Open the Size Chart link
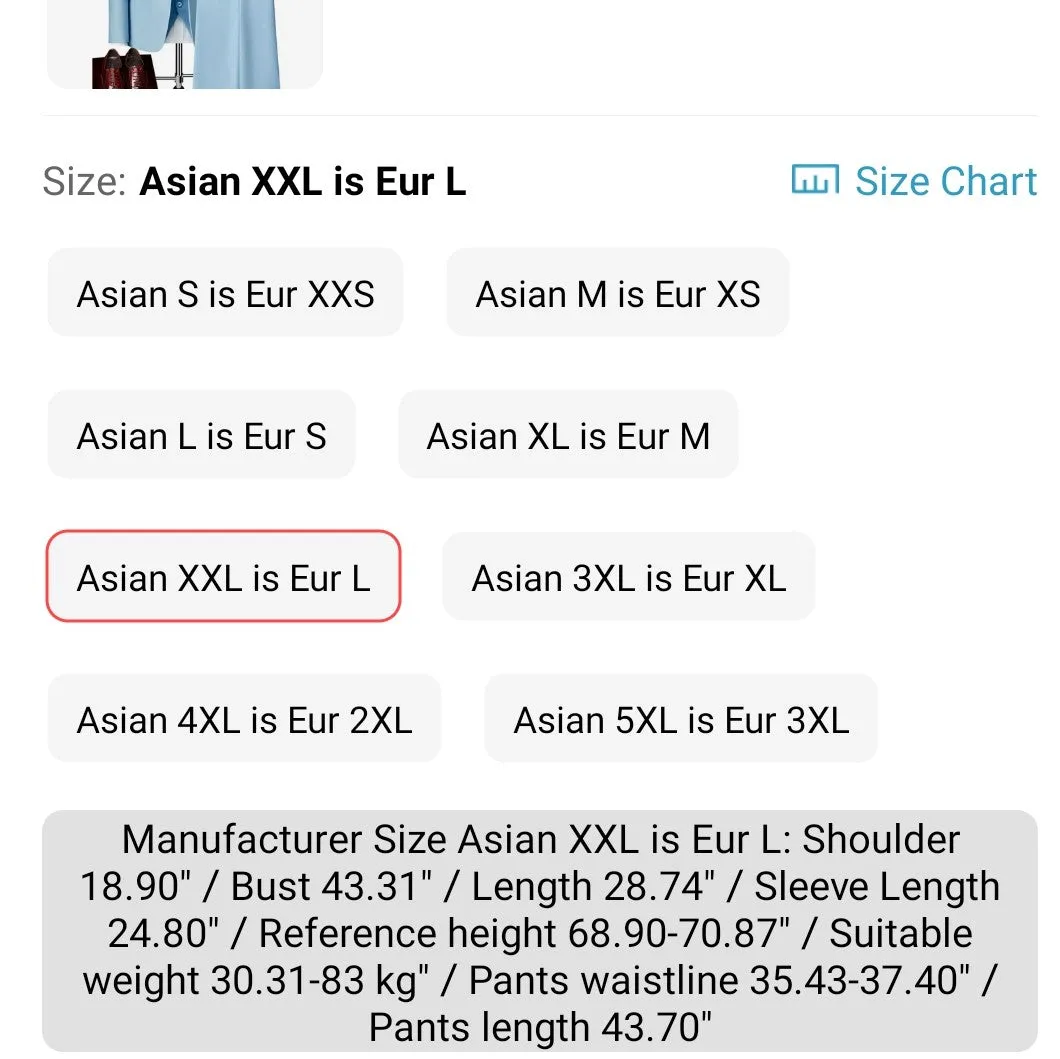Screen dimensions: 1060x1059 point(915,181)
